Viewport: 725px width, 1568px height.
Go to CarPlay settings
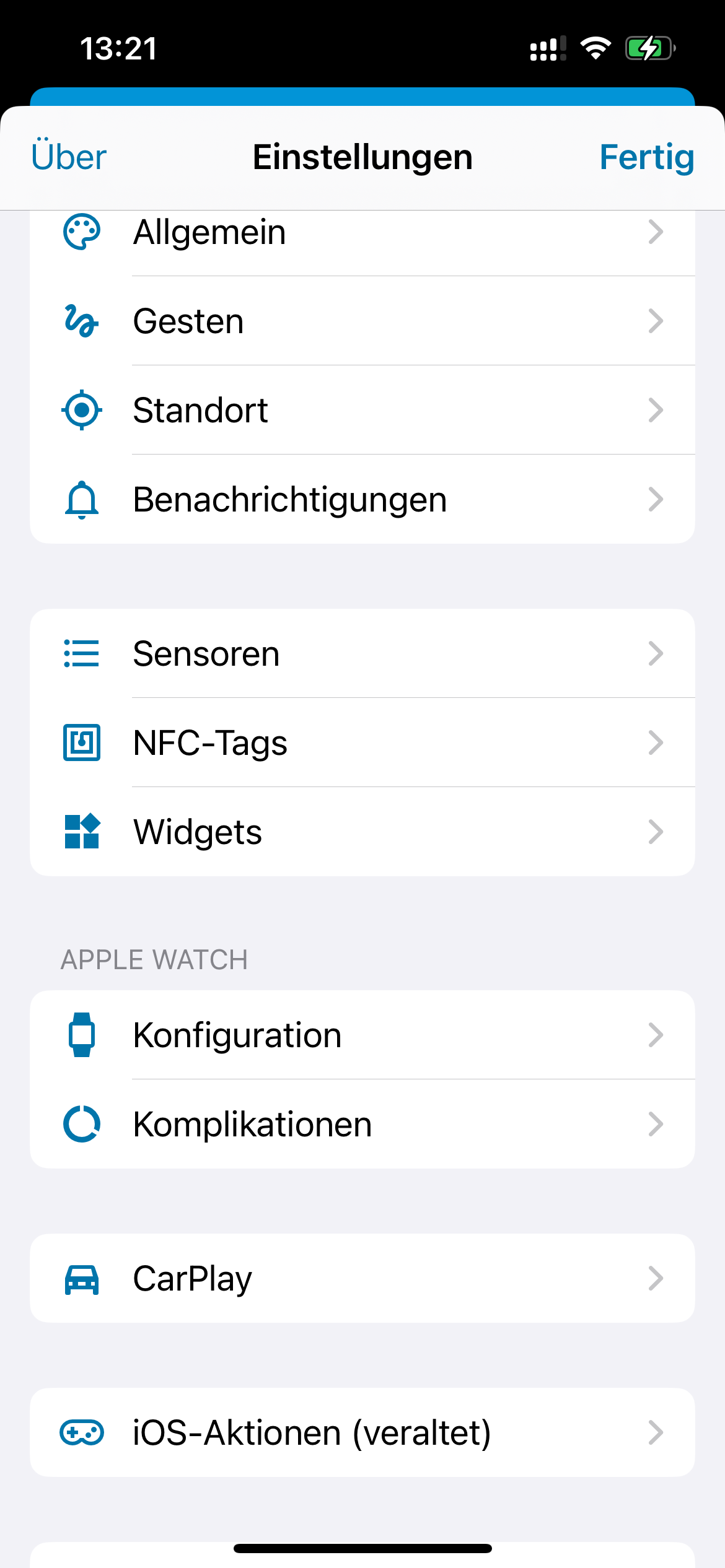coord(362,1278)
